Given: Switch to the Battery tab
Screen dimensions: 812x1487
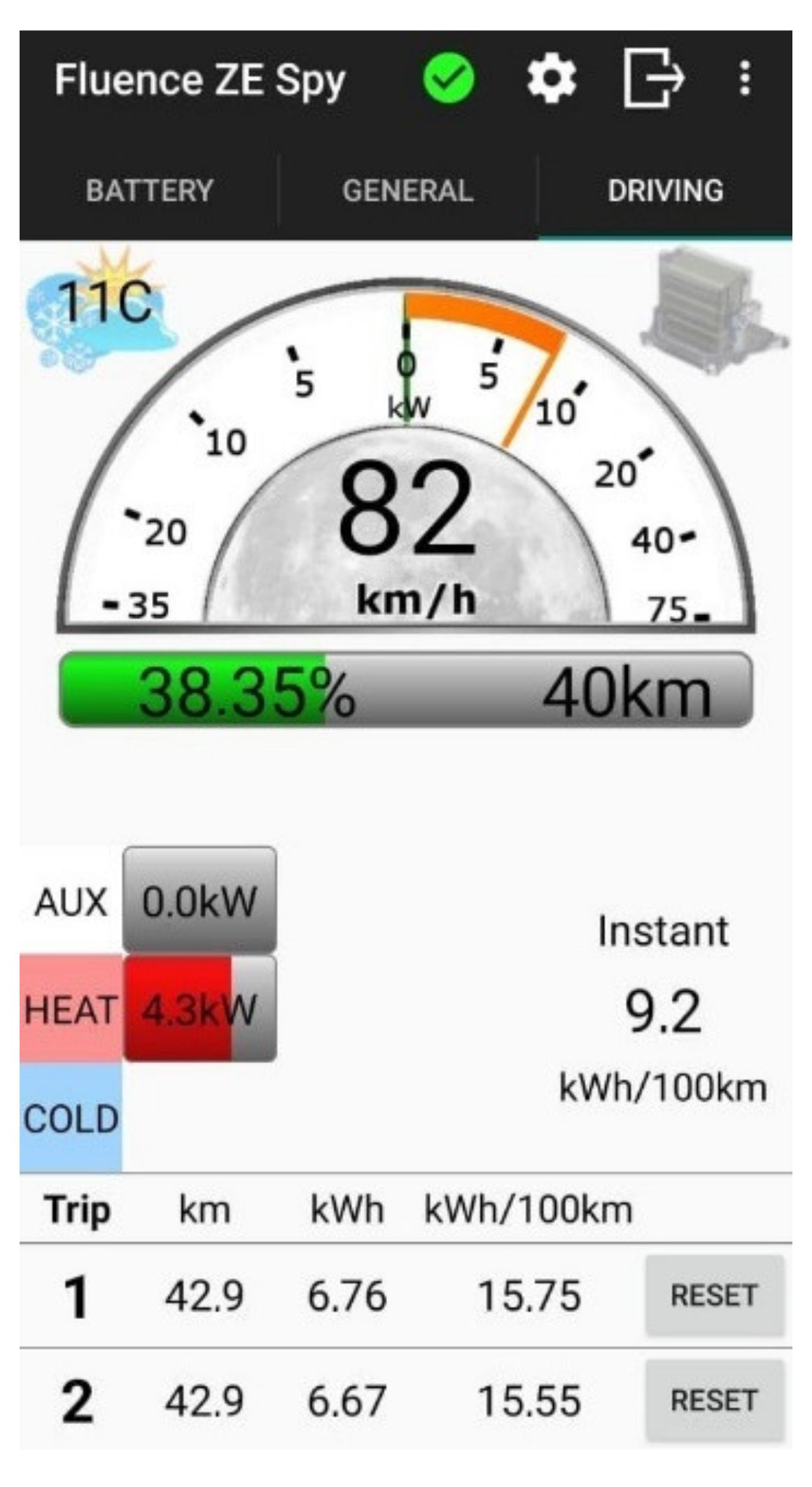Looking at the screenshot, I should click(x=149, y=191).
